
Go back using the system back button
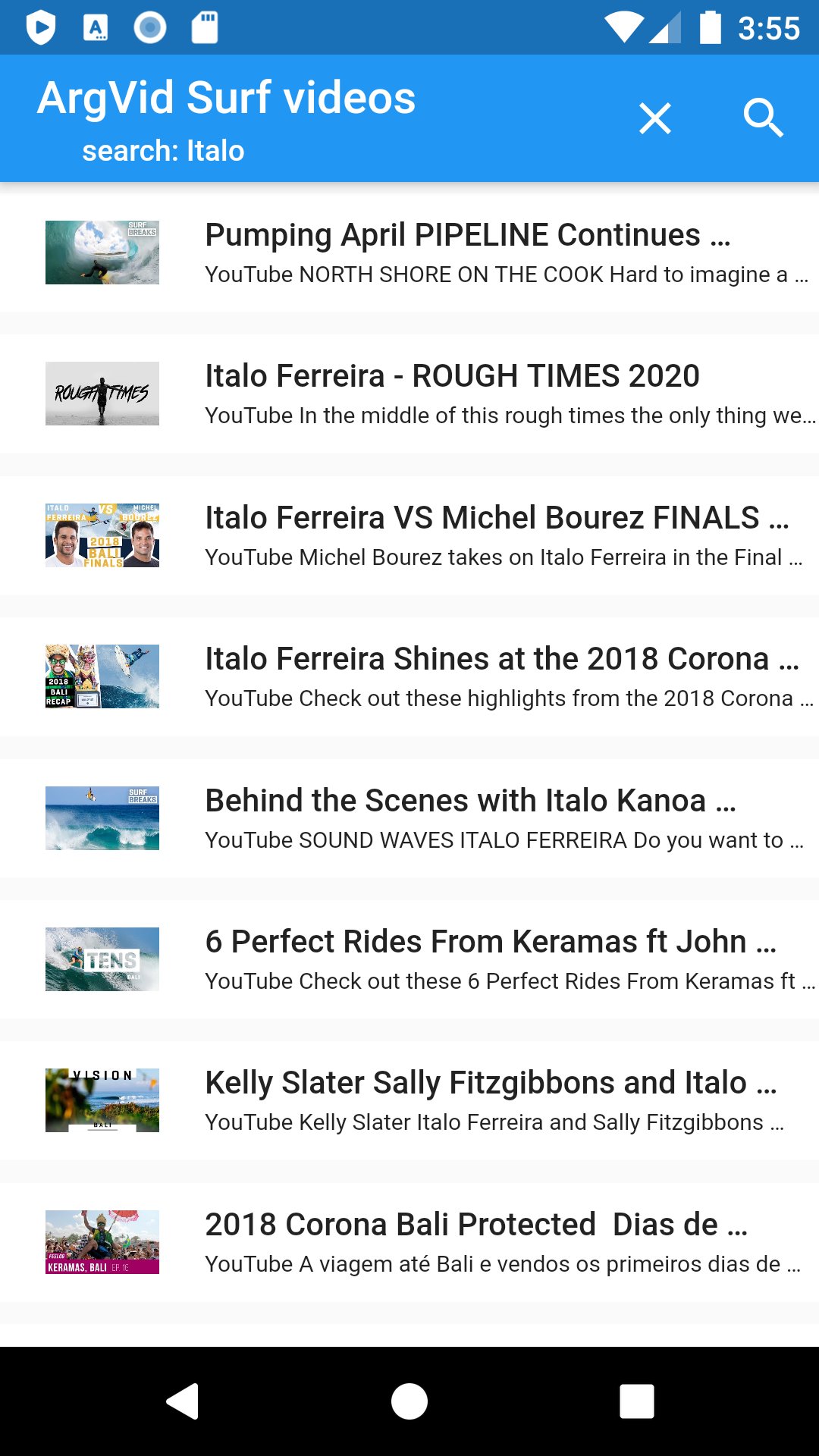coord(183,1401)
